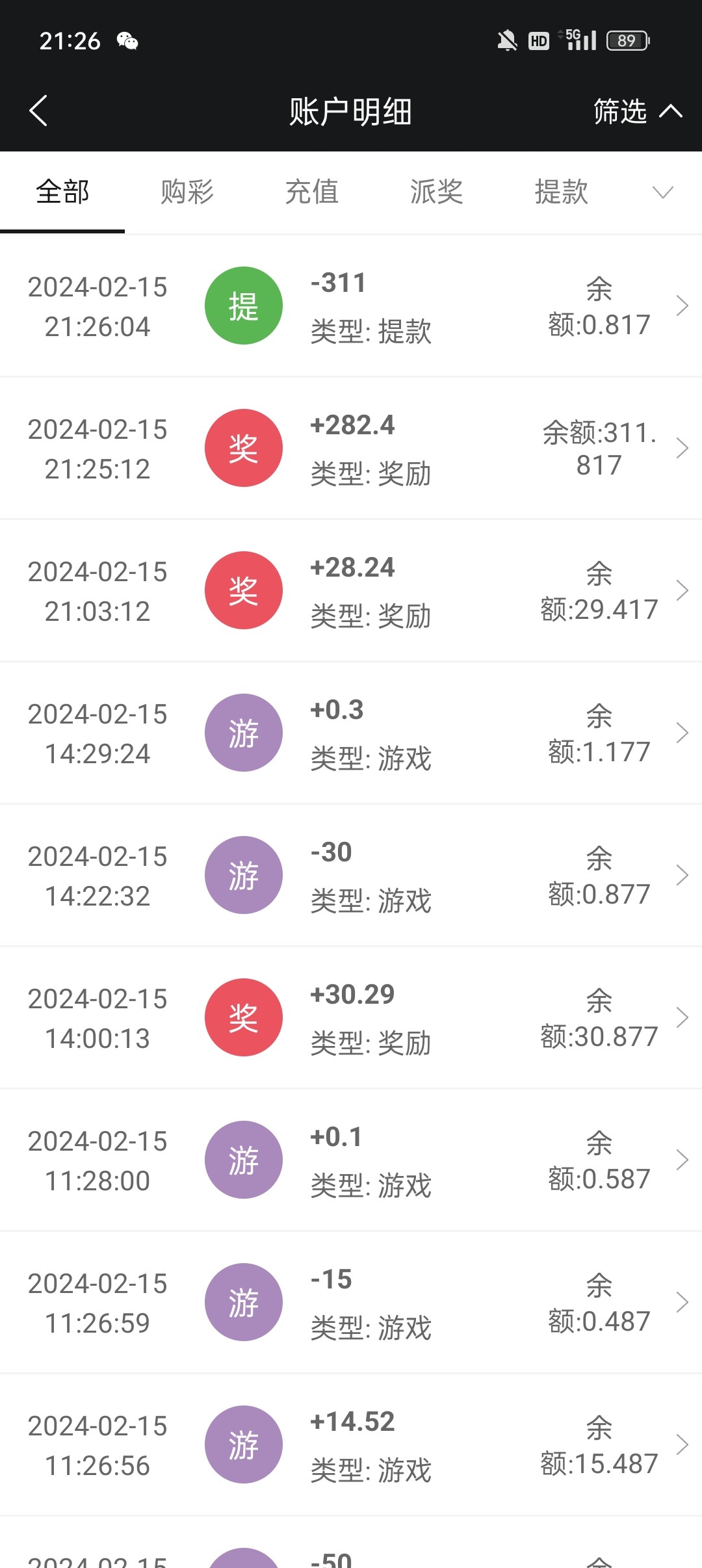Click the green 提 withdrawal icon on the -311 record

[243, 305]
